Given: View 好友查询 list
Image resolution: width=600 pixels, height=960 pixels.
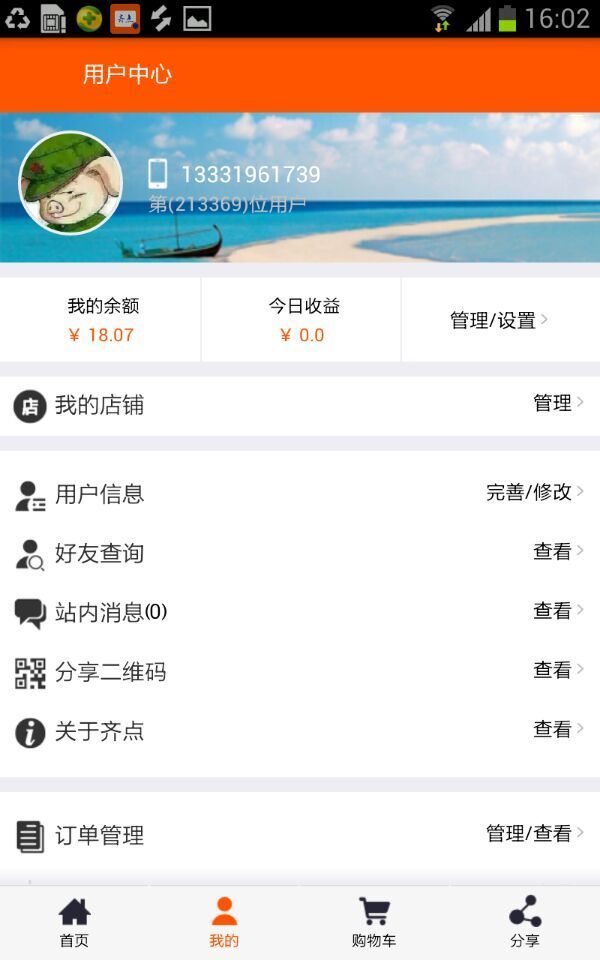Looking at the screenshot, I should [x=300, y=552].
